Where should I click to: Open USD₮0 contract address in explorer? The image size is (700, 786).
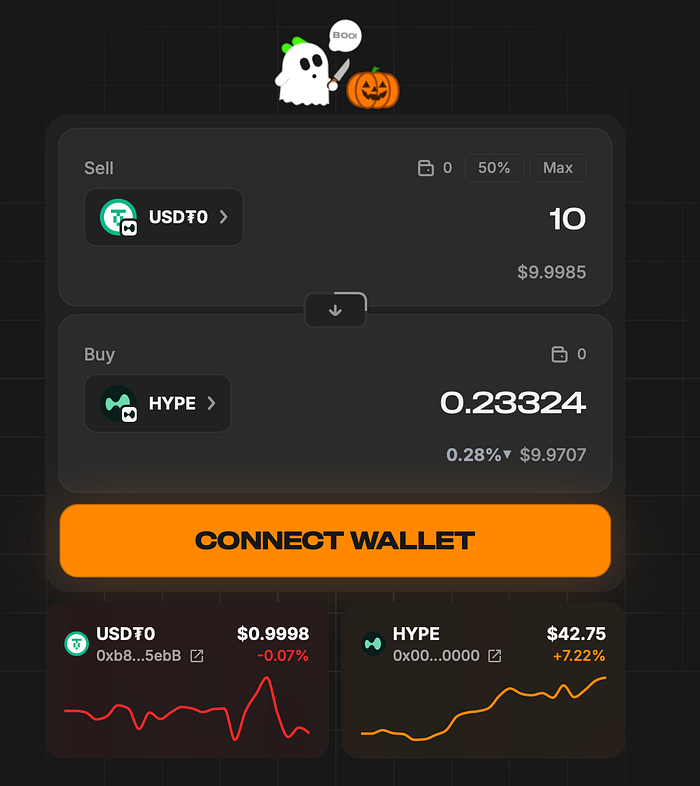pyautogui.click(x=198, y=656)
